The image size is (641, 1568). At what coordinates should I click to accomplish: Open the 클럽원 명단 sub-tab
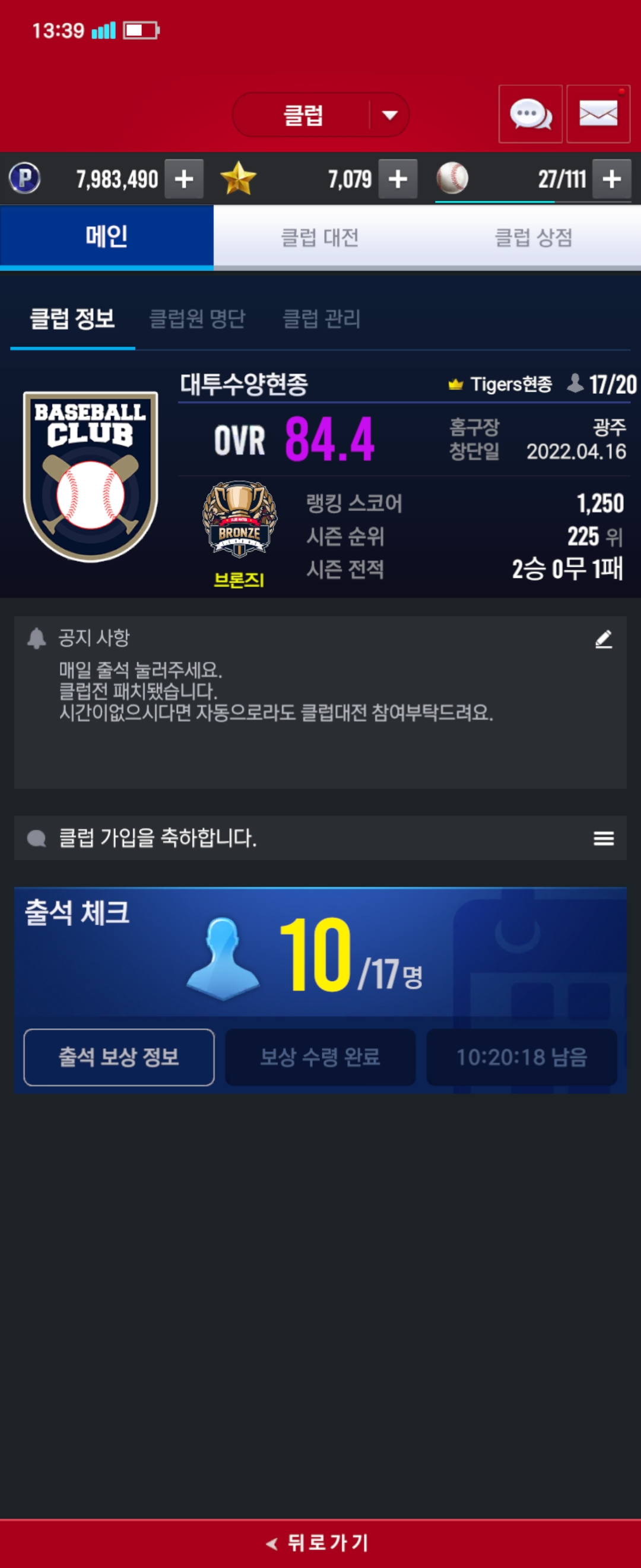pyautogui.click(x=197, y=318)
